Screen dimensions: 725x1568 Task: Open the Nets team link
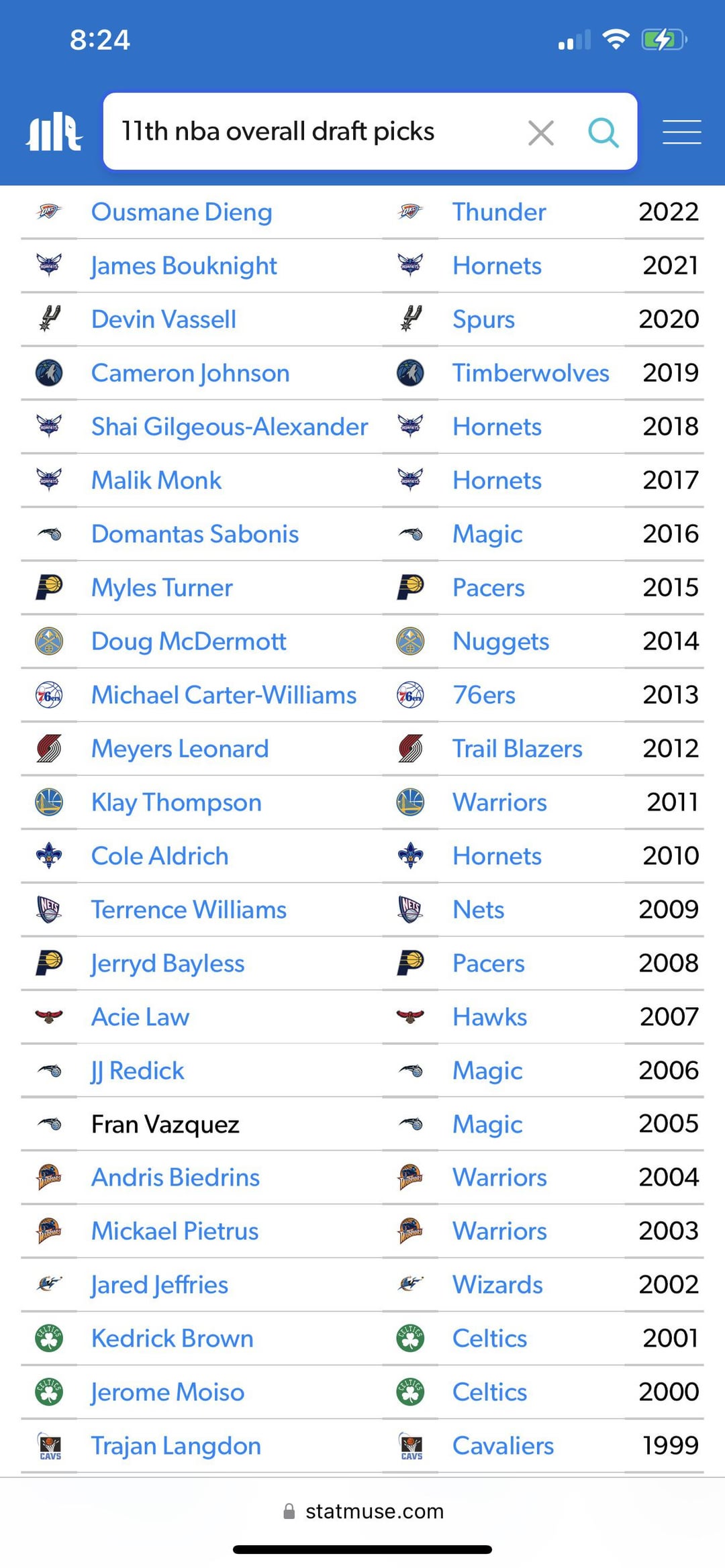[478, 910]
